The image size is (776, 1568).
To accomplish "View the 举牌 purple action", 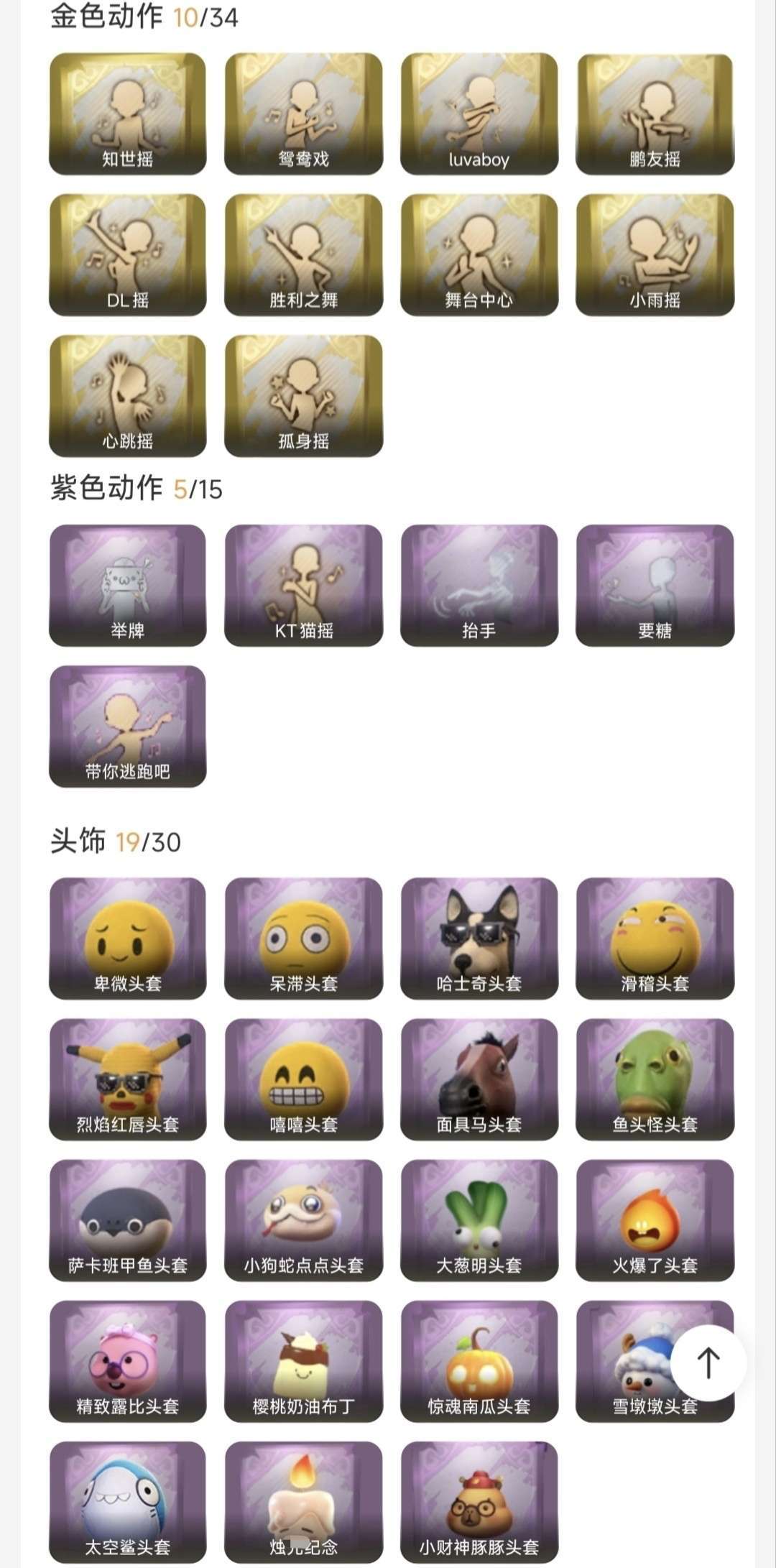I will [x=128, y=585].
